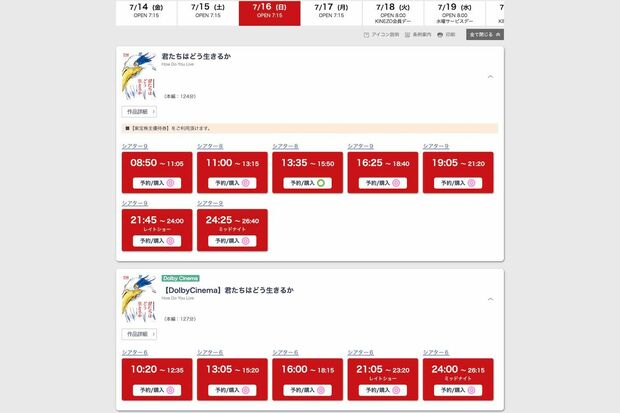
Task: Tap the 全て閉じる button
Action: (485, 34)
